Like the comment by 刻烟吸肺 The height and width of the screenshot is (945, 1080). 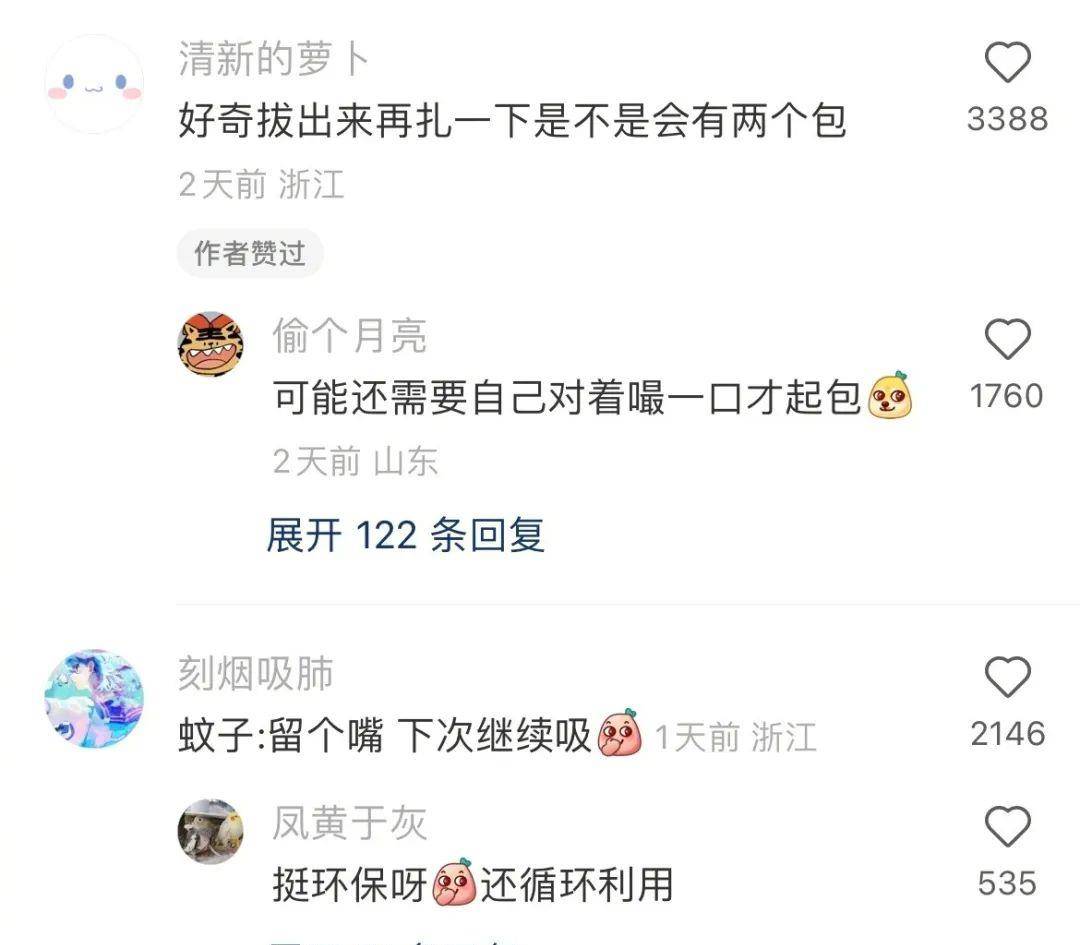click(x=1007, y=678)
